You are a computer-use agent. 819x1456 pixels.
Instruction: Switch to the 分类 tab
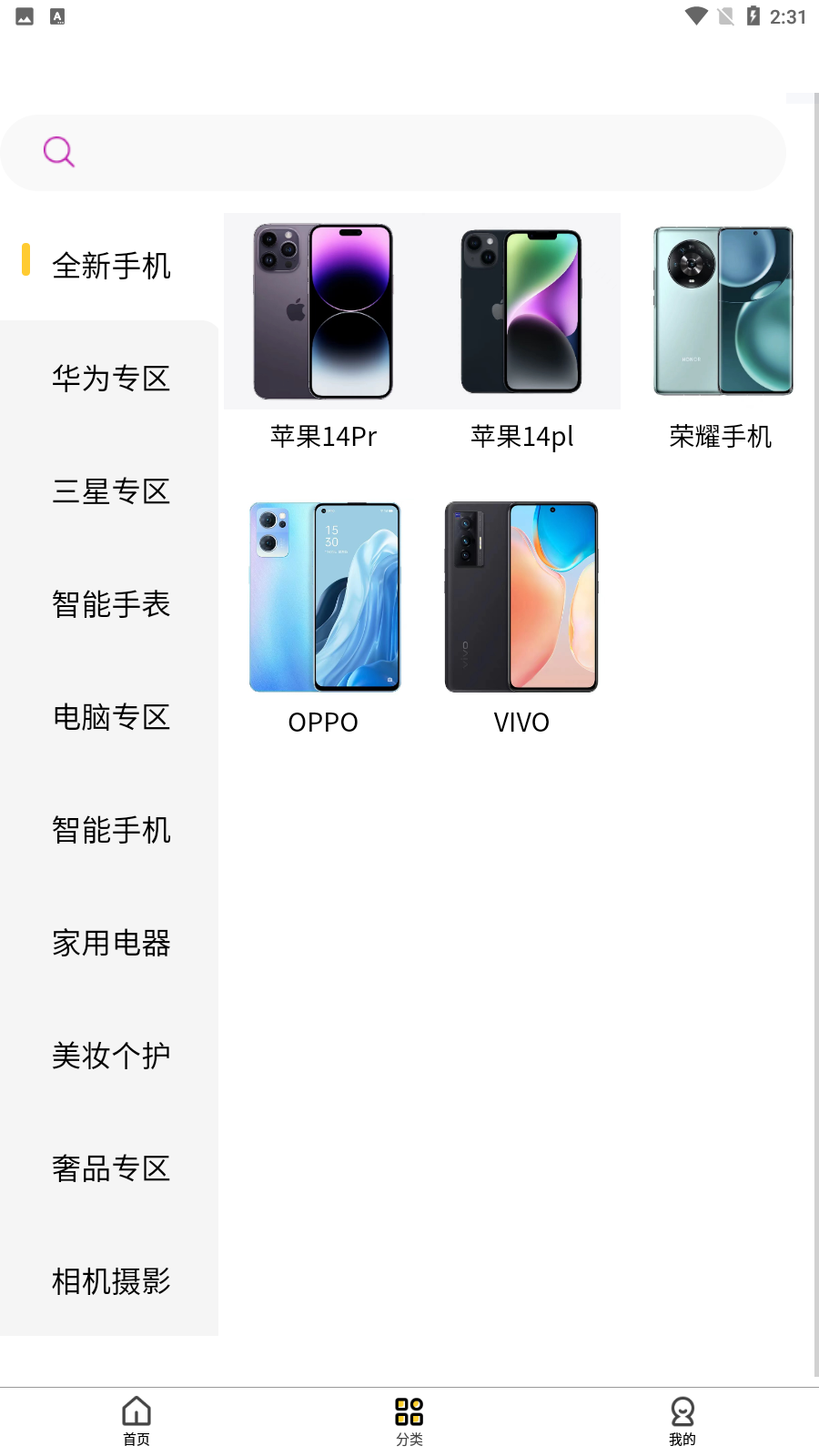409,1421
